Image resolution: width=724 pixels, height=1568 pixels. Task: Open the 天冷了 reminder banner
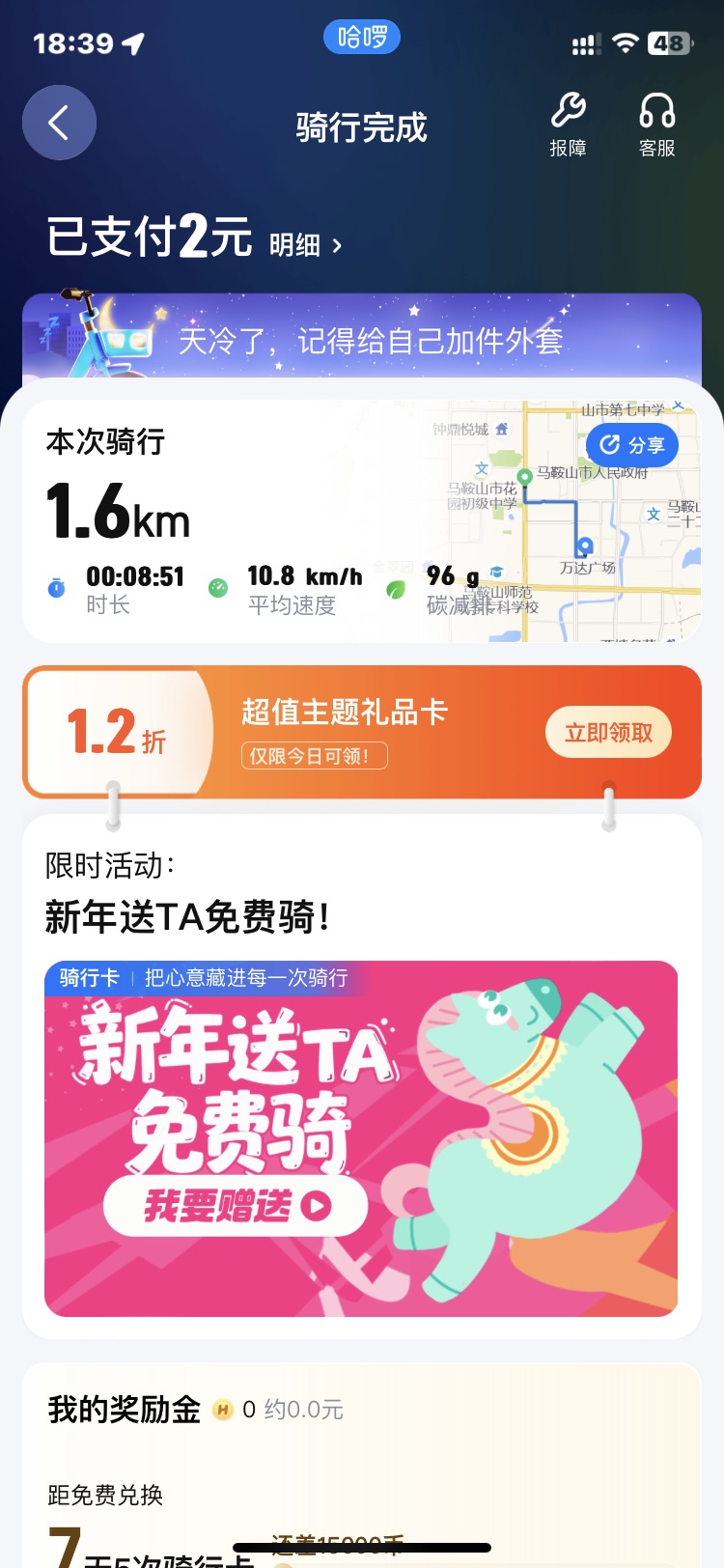pyautogui.click(x=361, y=338)
